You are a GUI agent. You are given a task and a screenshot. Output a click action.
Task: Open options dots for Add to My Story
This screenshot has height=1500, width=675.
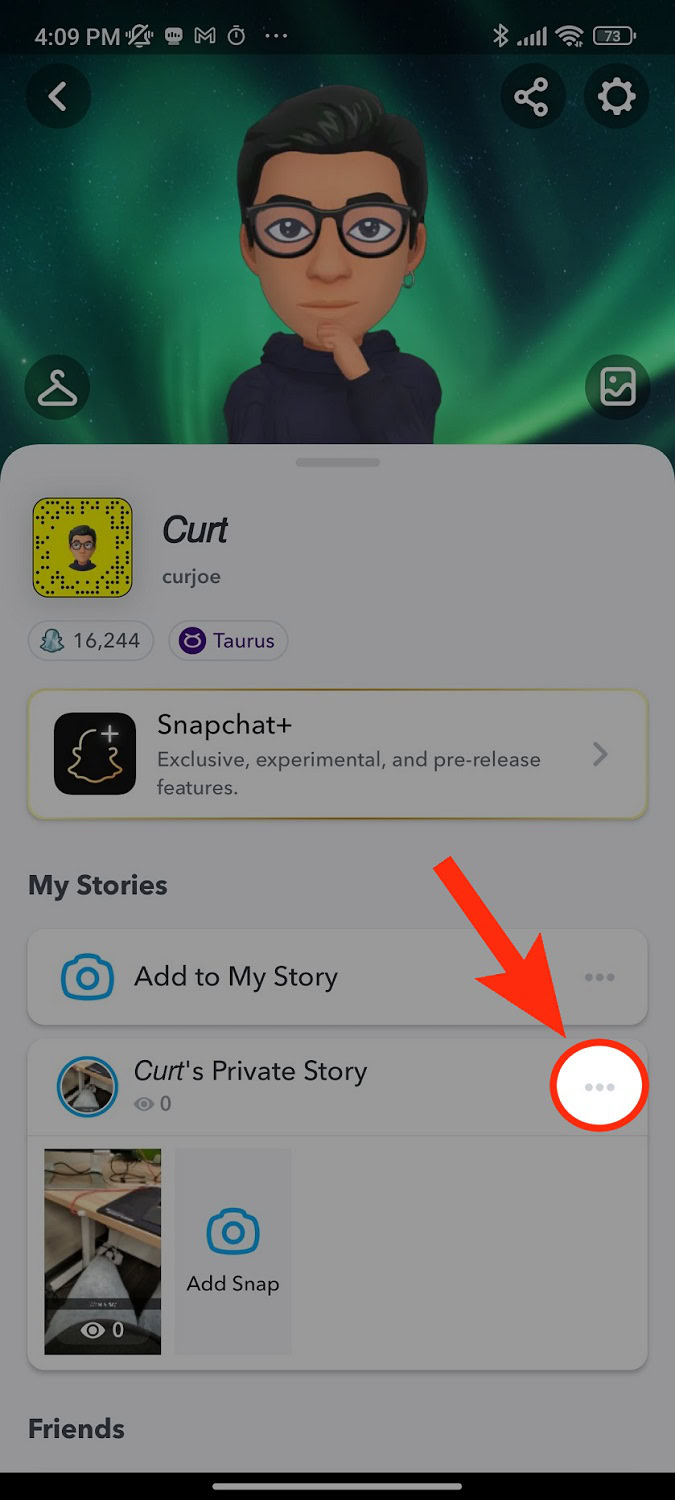tap(599, 977)
